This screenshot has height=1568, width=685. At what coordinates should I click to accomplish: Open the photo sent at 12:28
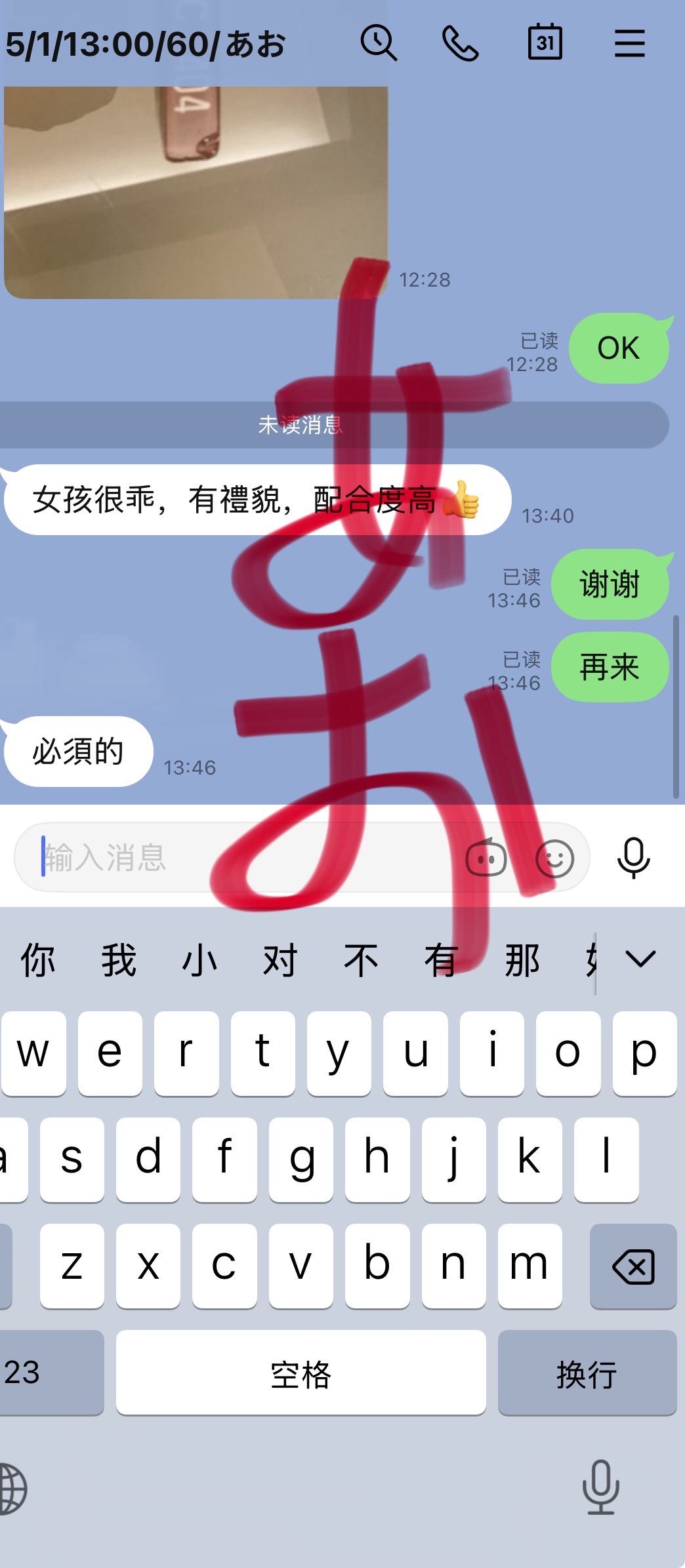(196, 192)
